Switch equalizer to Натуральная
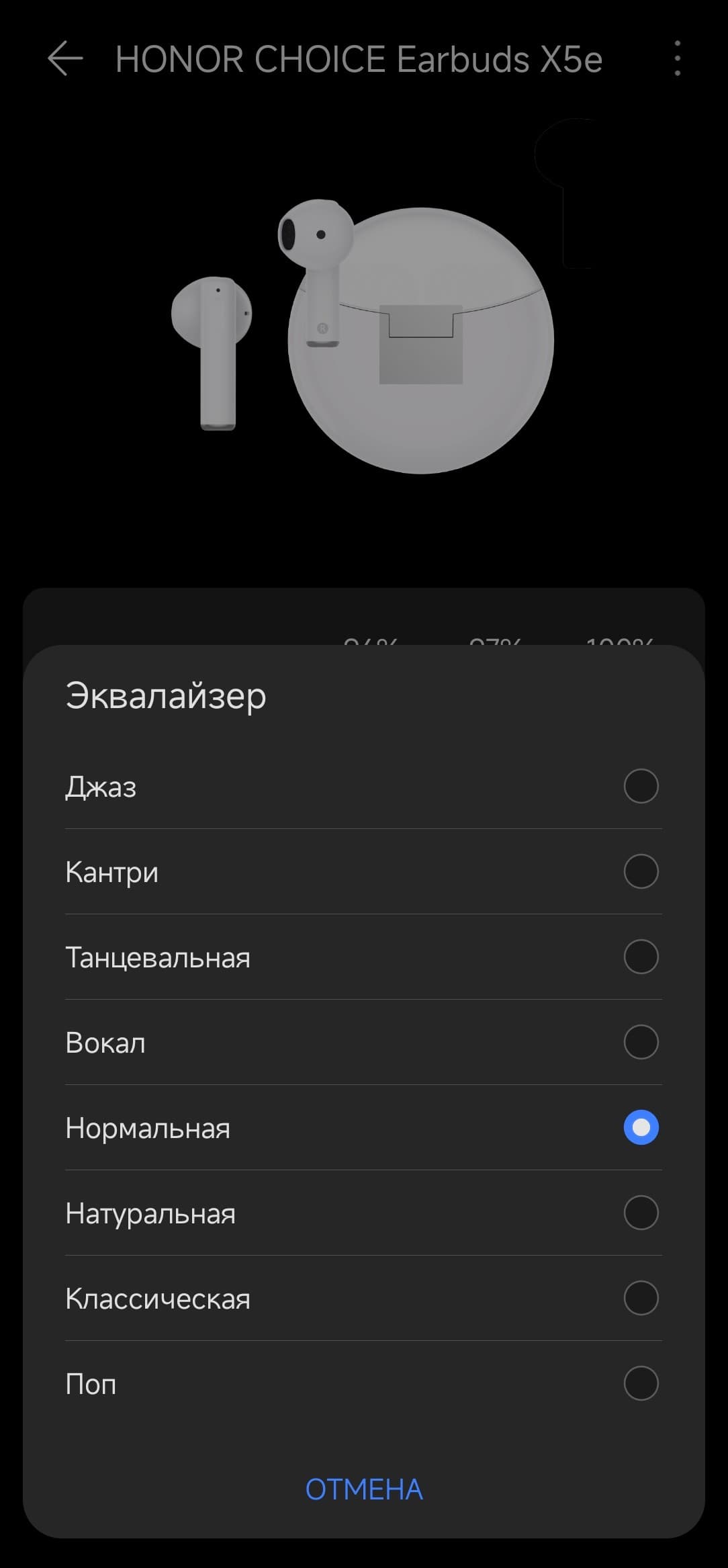The width and height of the screenshot is (728, 1568). pos(641,1213)
